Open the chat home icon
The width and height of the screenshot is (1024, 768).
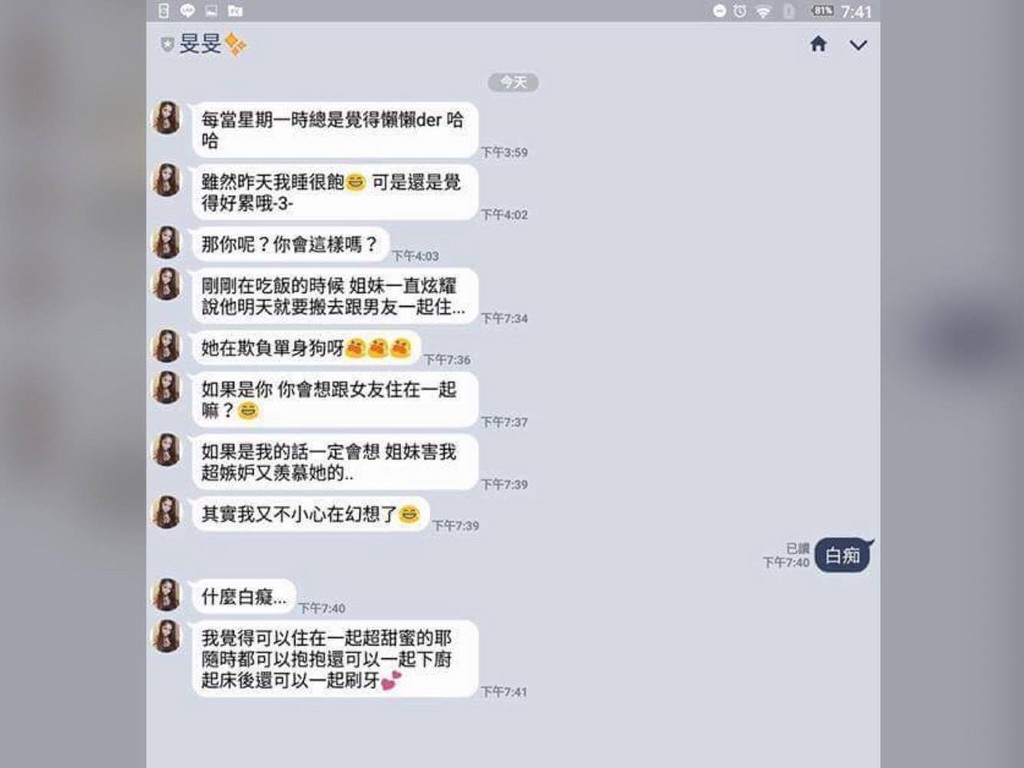tap(818, 44)
